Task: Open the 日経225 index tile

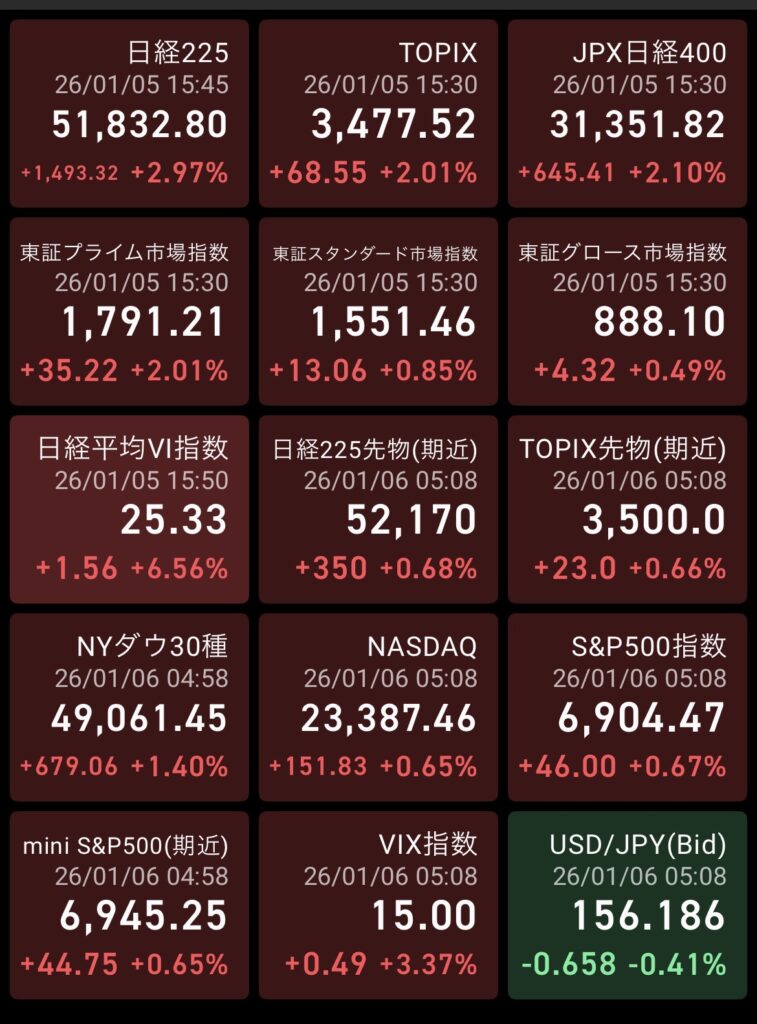Action: 129,113
